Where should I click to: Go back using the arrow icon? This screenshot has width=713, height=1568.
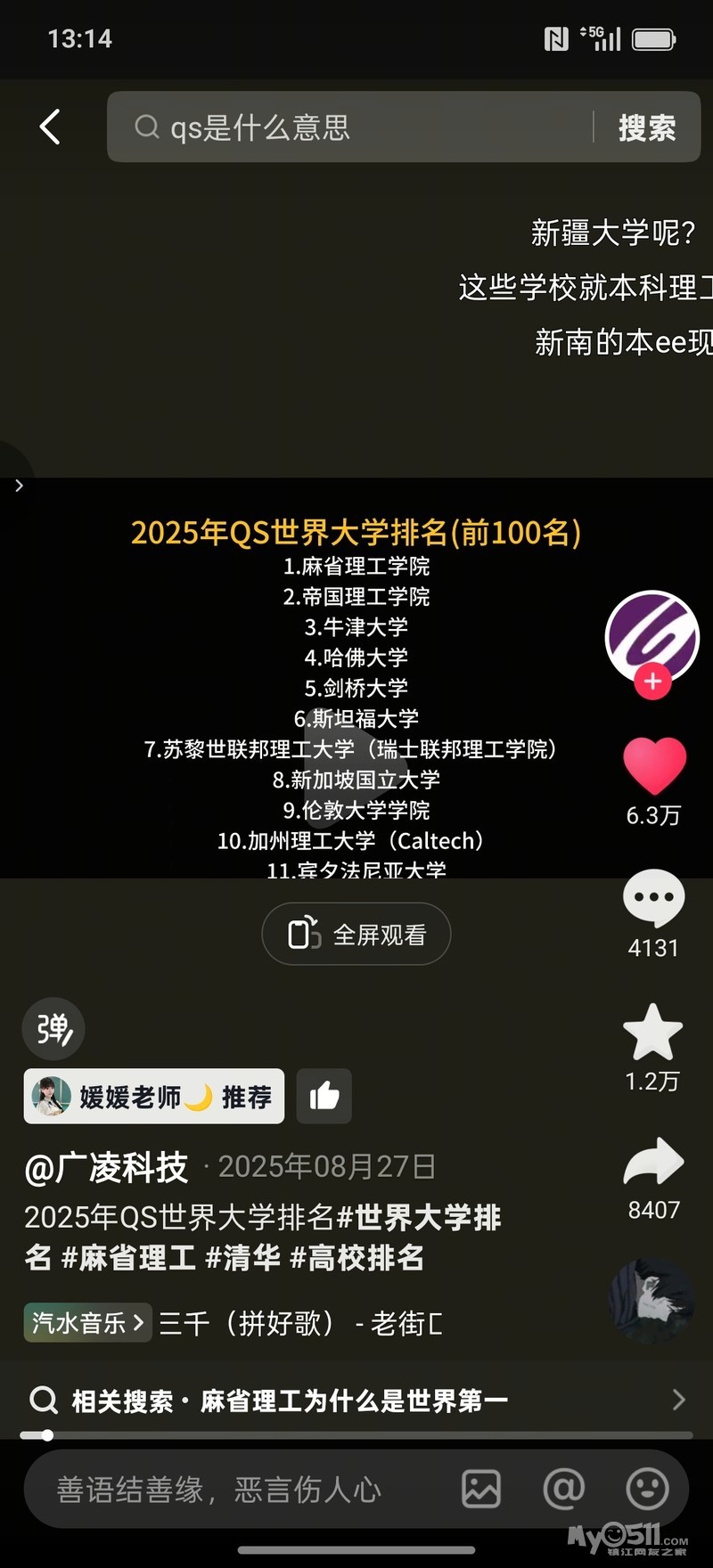[x=51, y=127]
